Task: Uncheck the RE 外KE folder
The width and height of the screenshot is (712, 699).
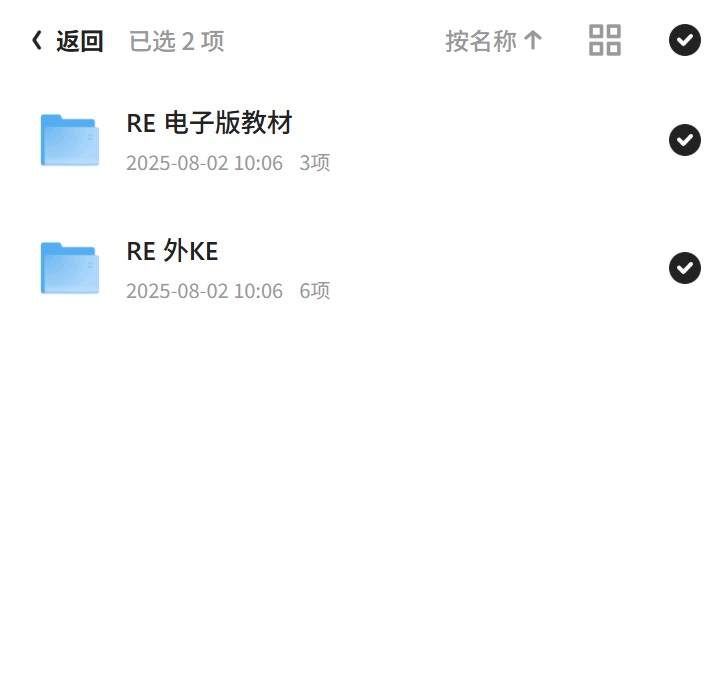Action: pos(684,268)
